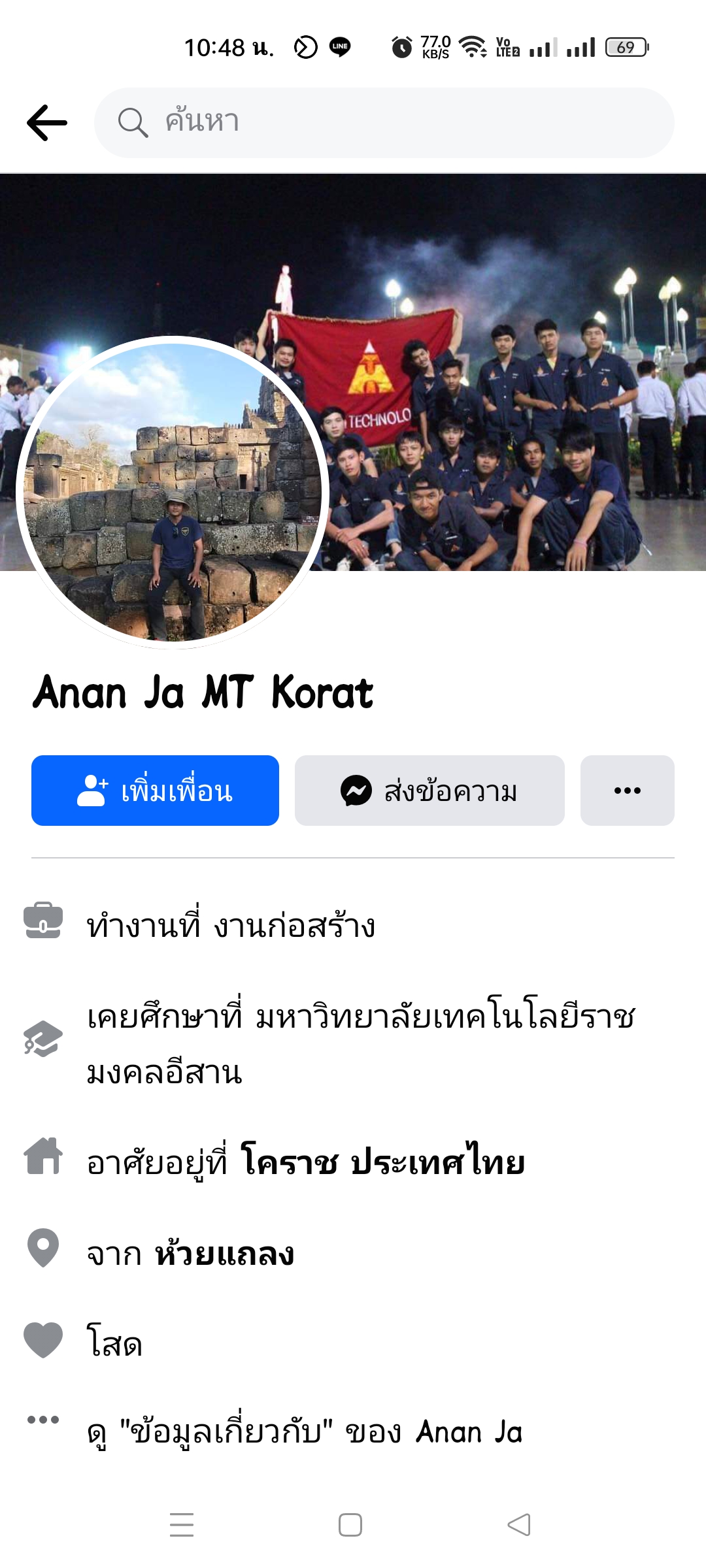The height and width of the screenshot is (1568, 706).
Task: View Anan Ja's profile picture
Action: point(173,493)
